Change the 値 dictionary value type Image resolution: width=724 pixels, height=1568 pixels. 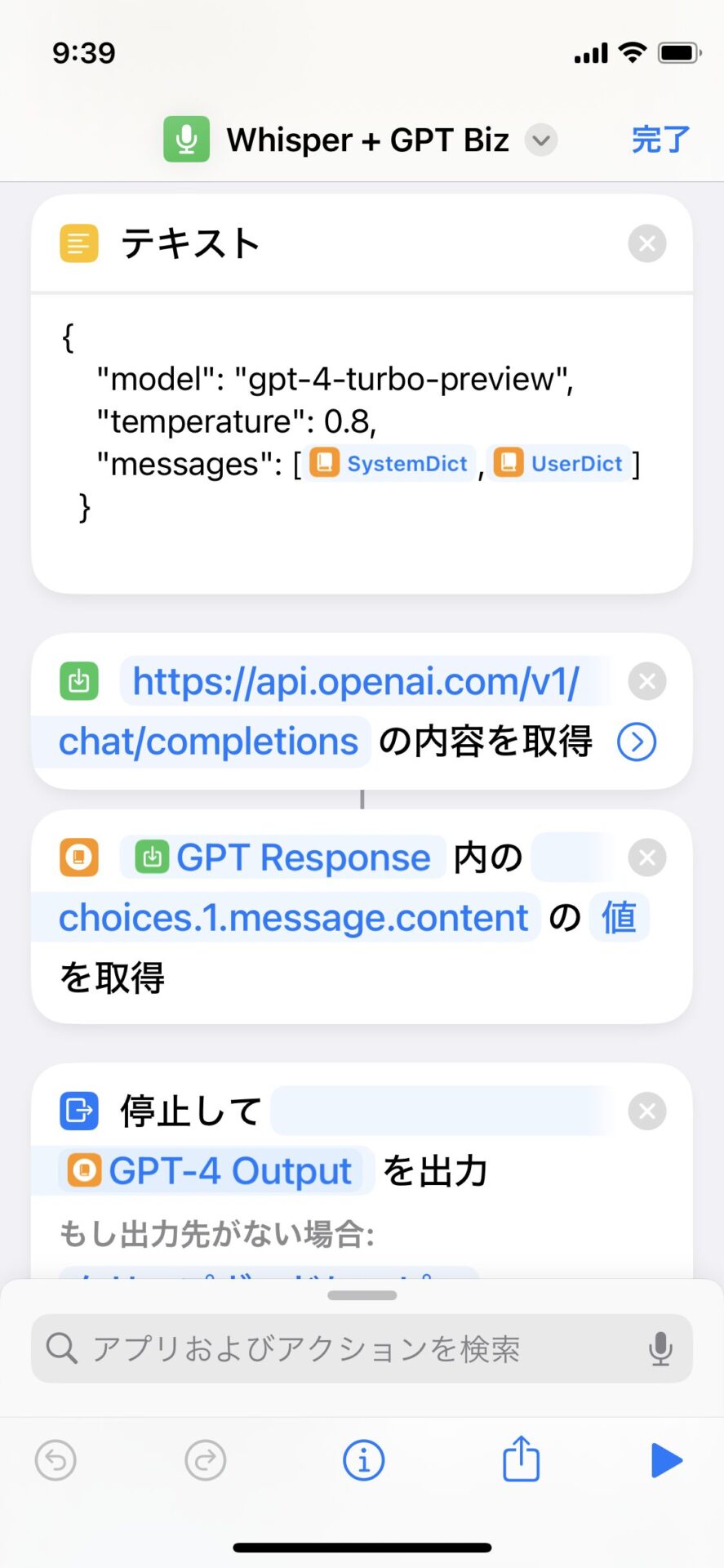619,918
